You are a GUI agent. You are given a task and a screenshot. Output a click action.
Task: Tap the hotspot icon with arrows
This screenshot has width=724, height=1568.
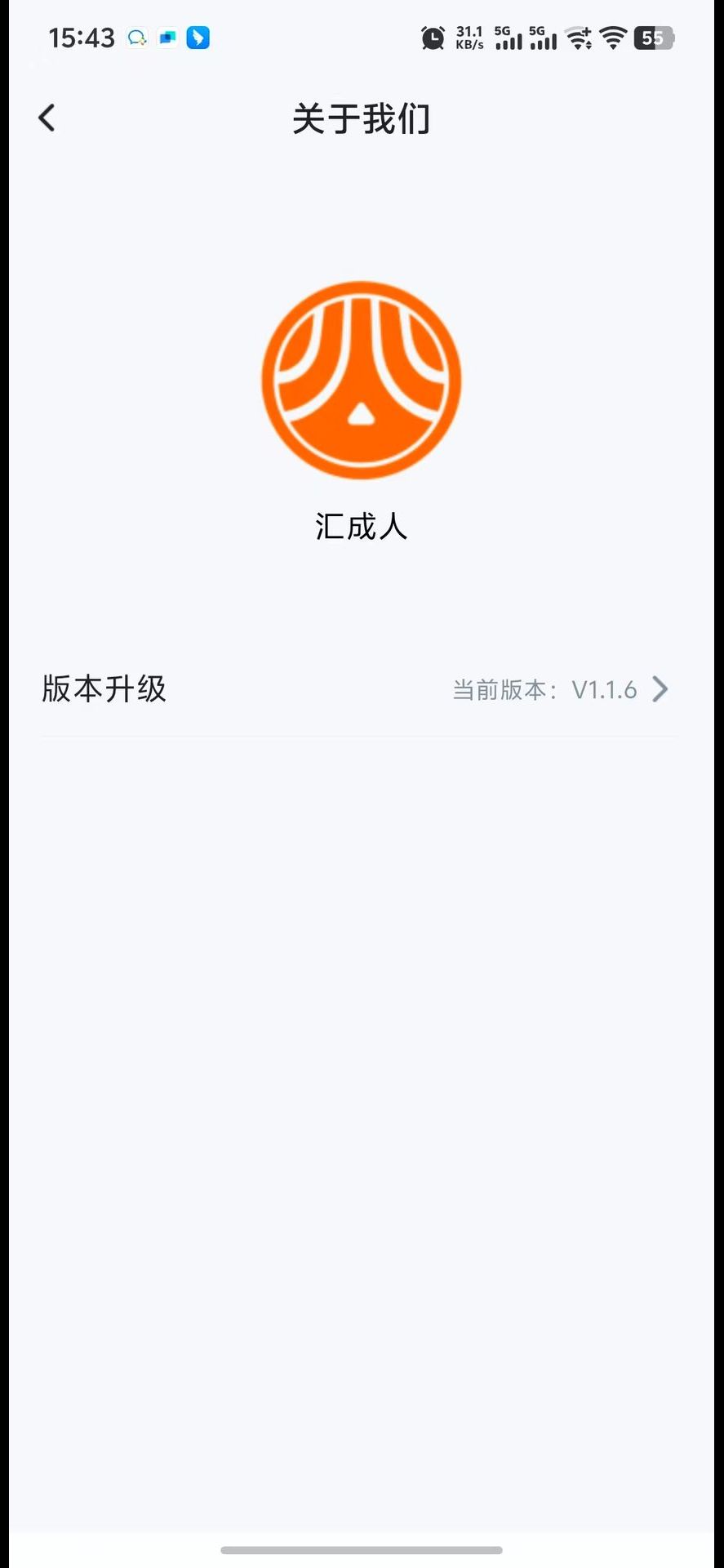click(580, 38)
